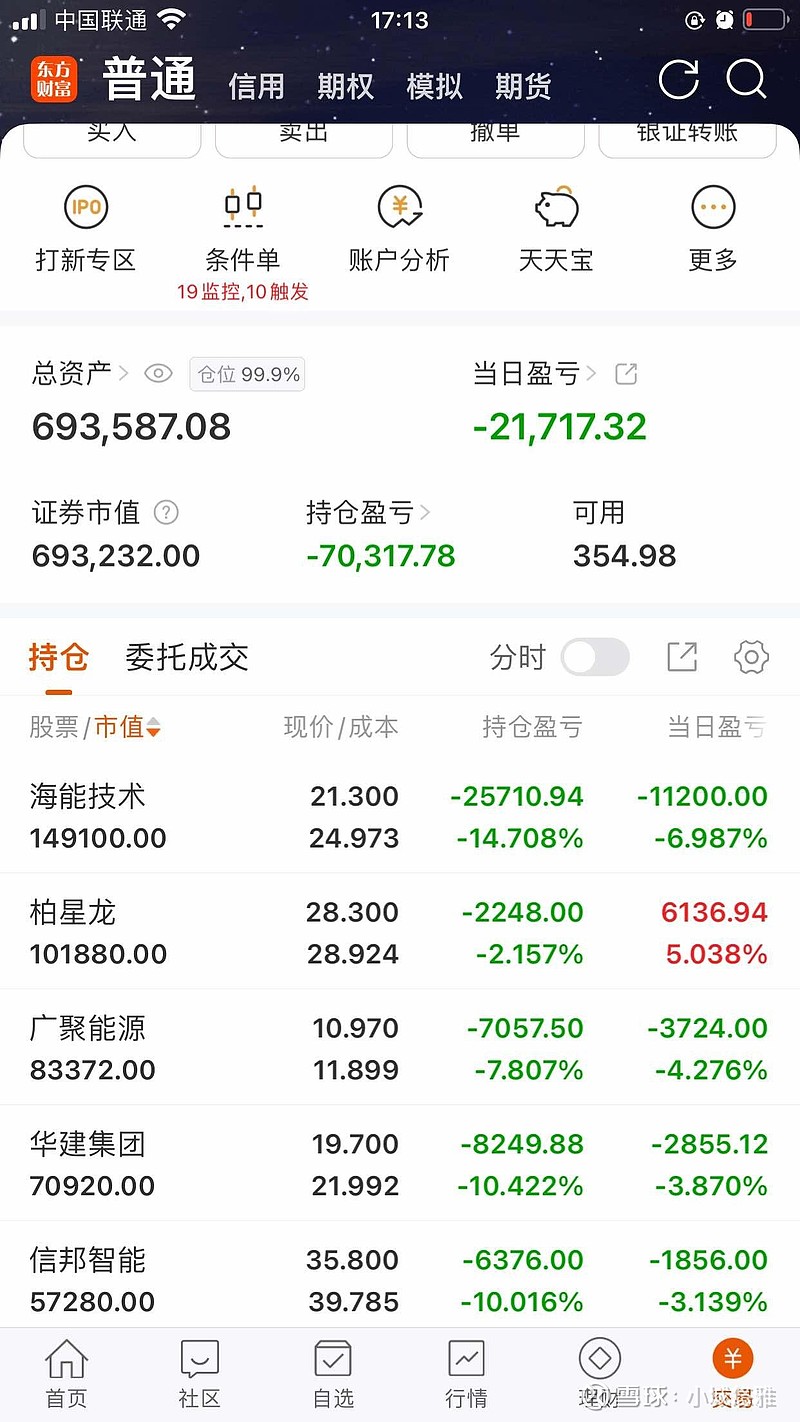Open the 行情 quotes tab in bottom bar
The width and height of the screenshot is (800, 1422).
(466, 1372)
